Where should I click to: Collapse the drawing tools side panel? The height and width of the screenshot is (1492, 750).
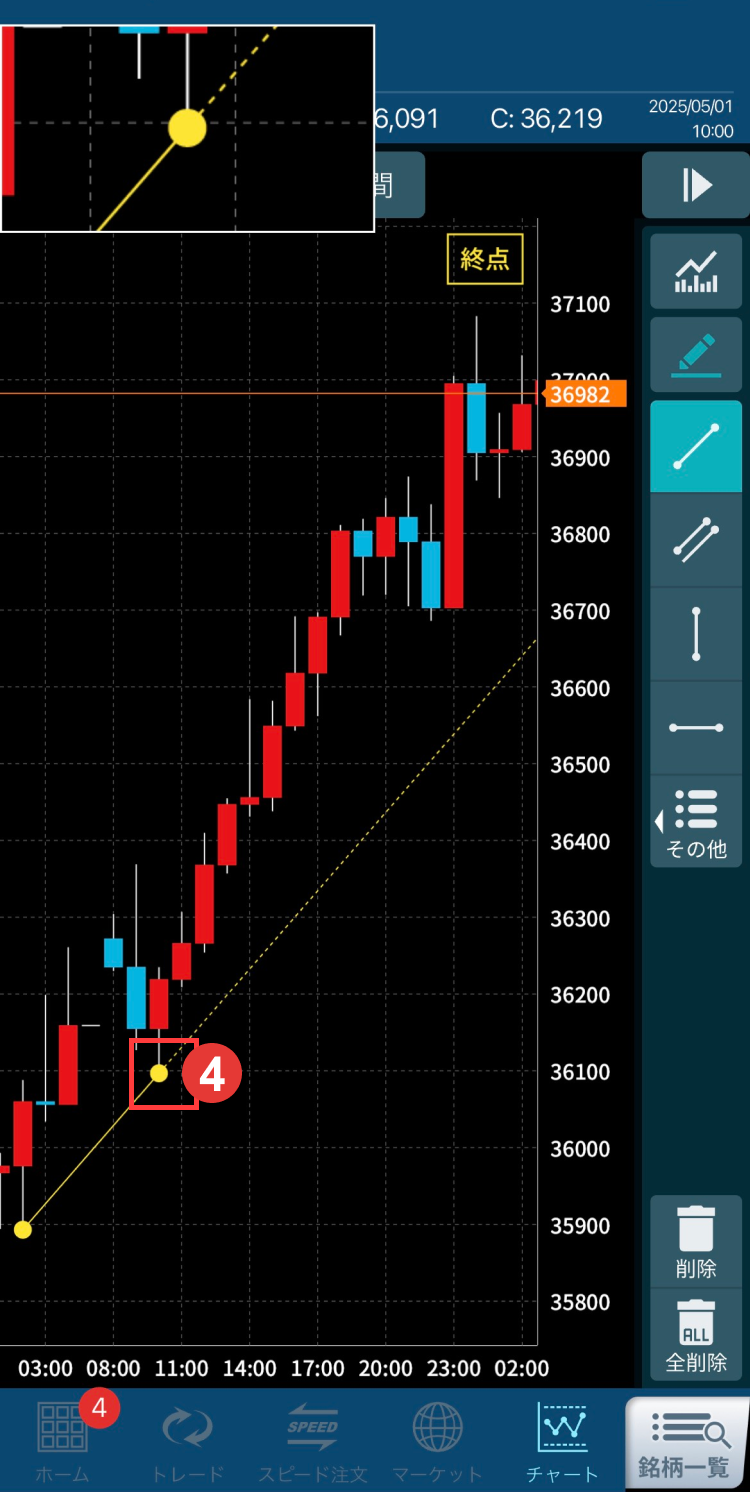(x=696, y=185)
